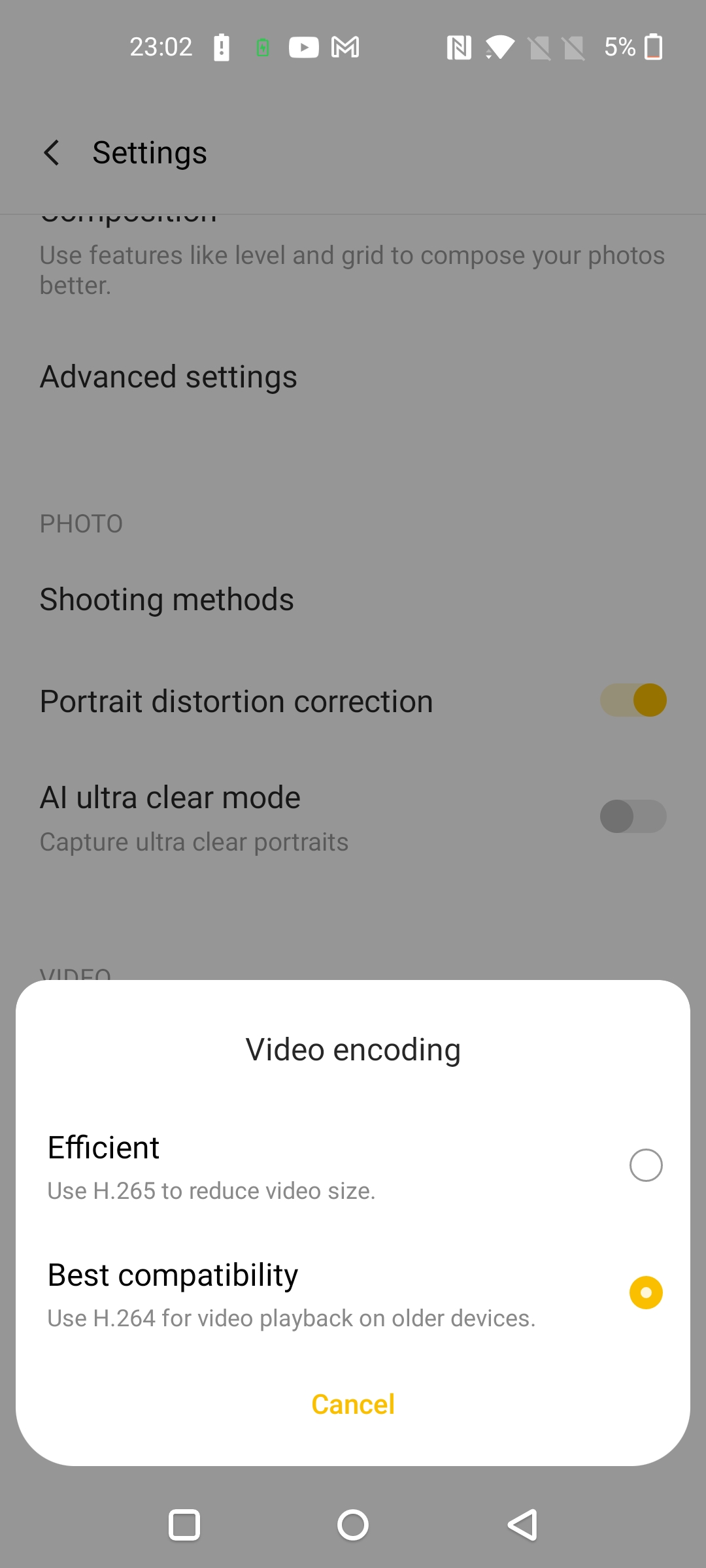Open recent apps overview
This screenshot has height=1568, width=706.
coord(184,1526)
